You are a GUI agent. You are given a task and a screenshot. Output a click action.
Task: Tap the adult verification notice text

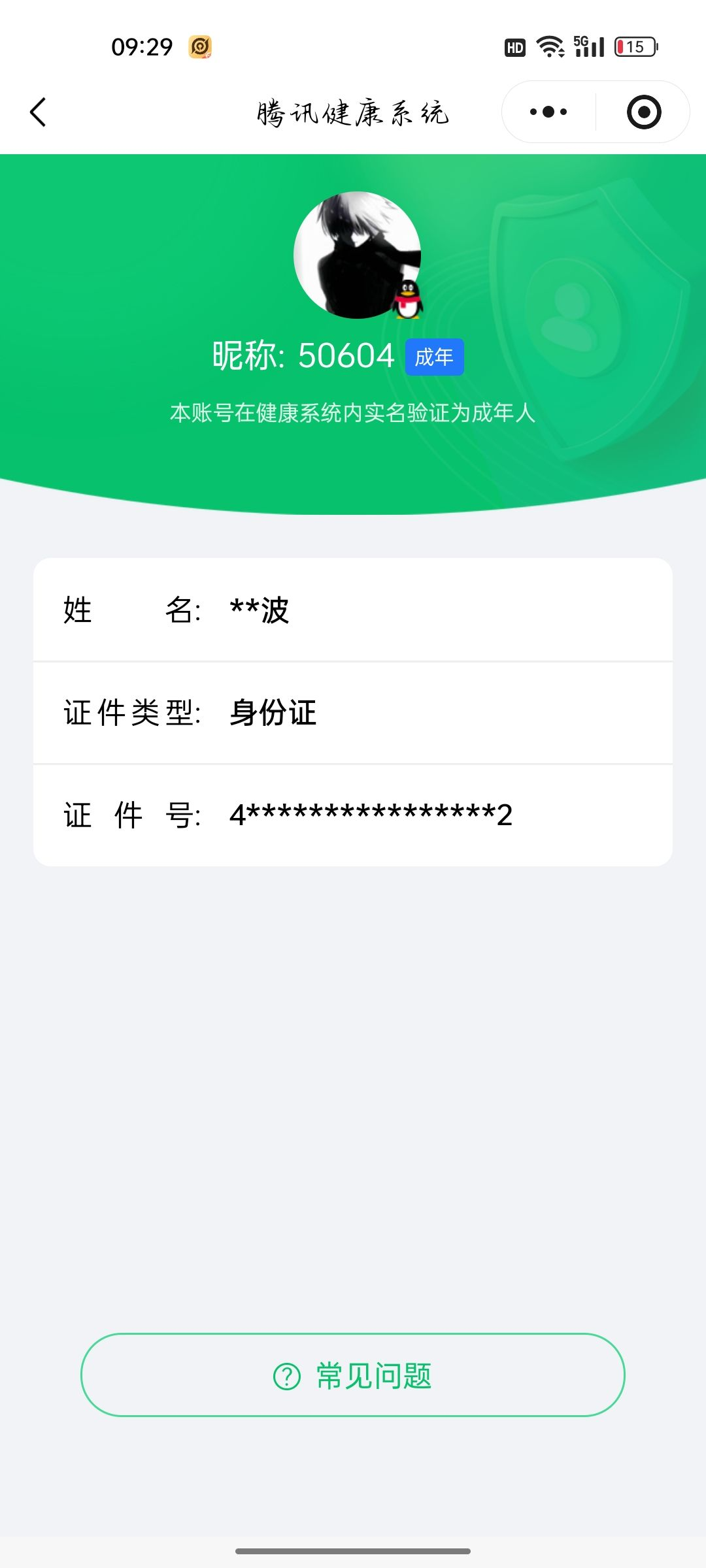click(353, 411)
